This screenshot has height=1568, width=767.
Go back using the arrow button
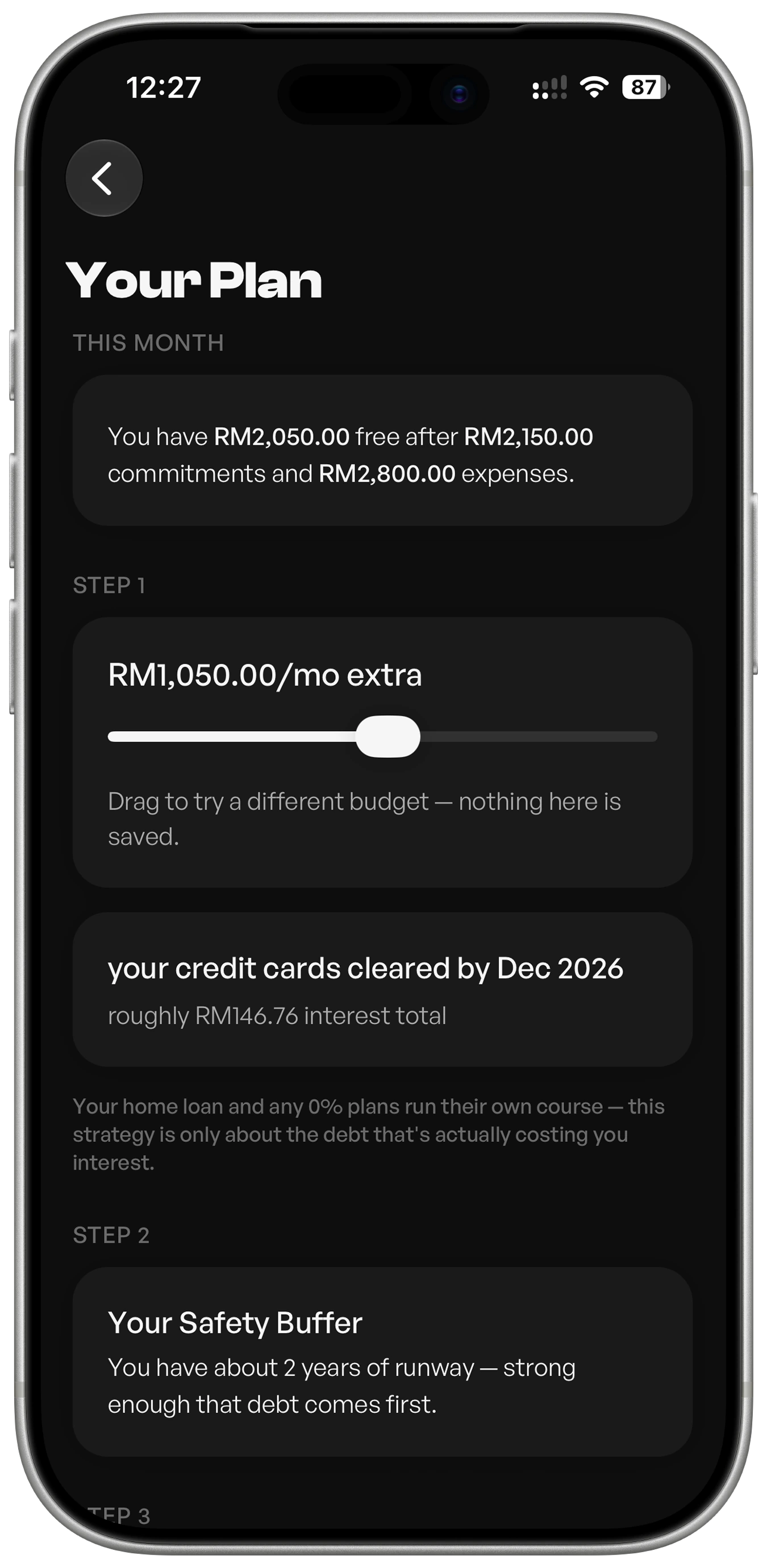(x=104, y=178)
